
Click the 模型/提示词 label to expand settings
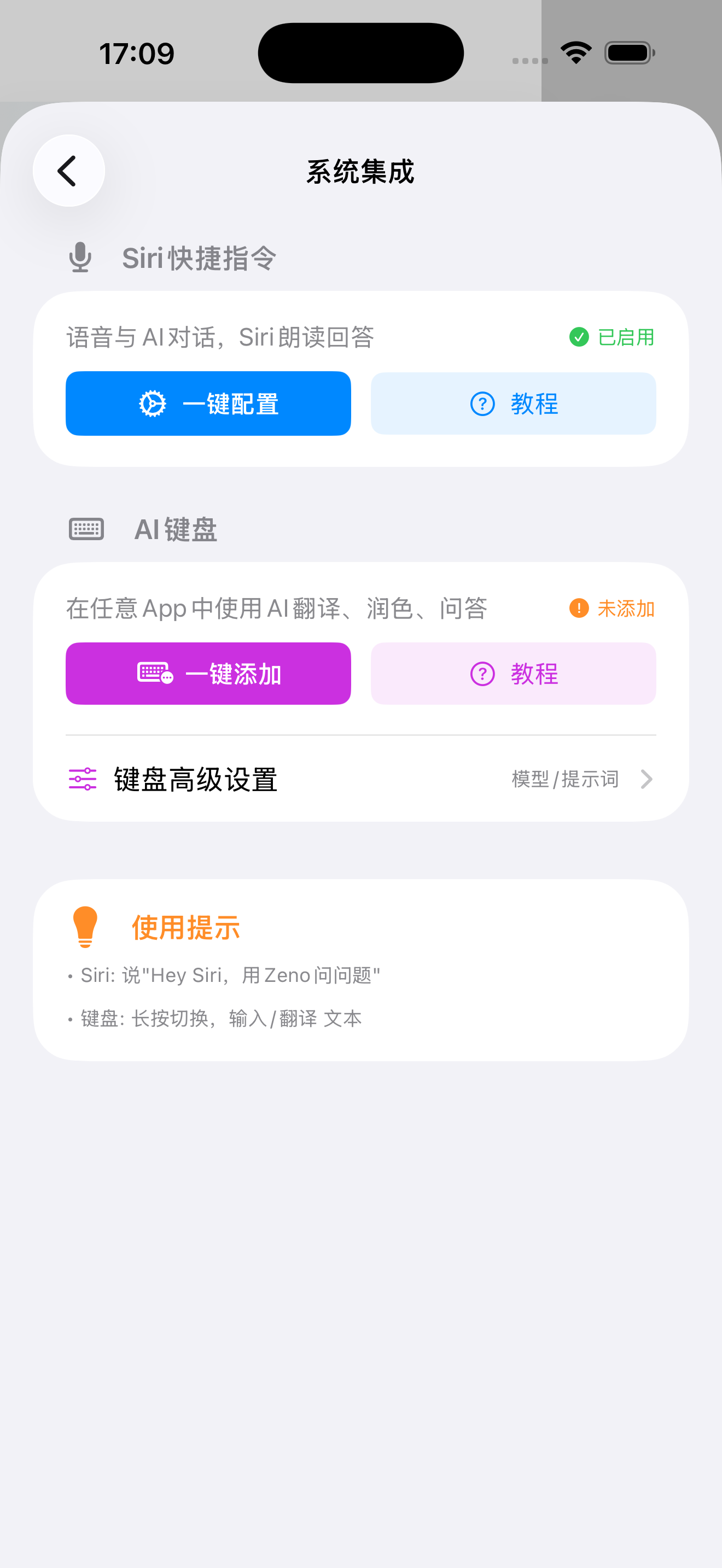[x=565, y=779]
